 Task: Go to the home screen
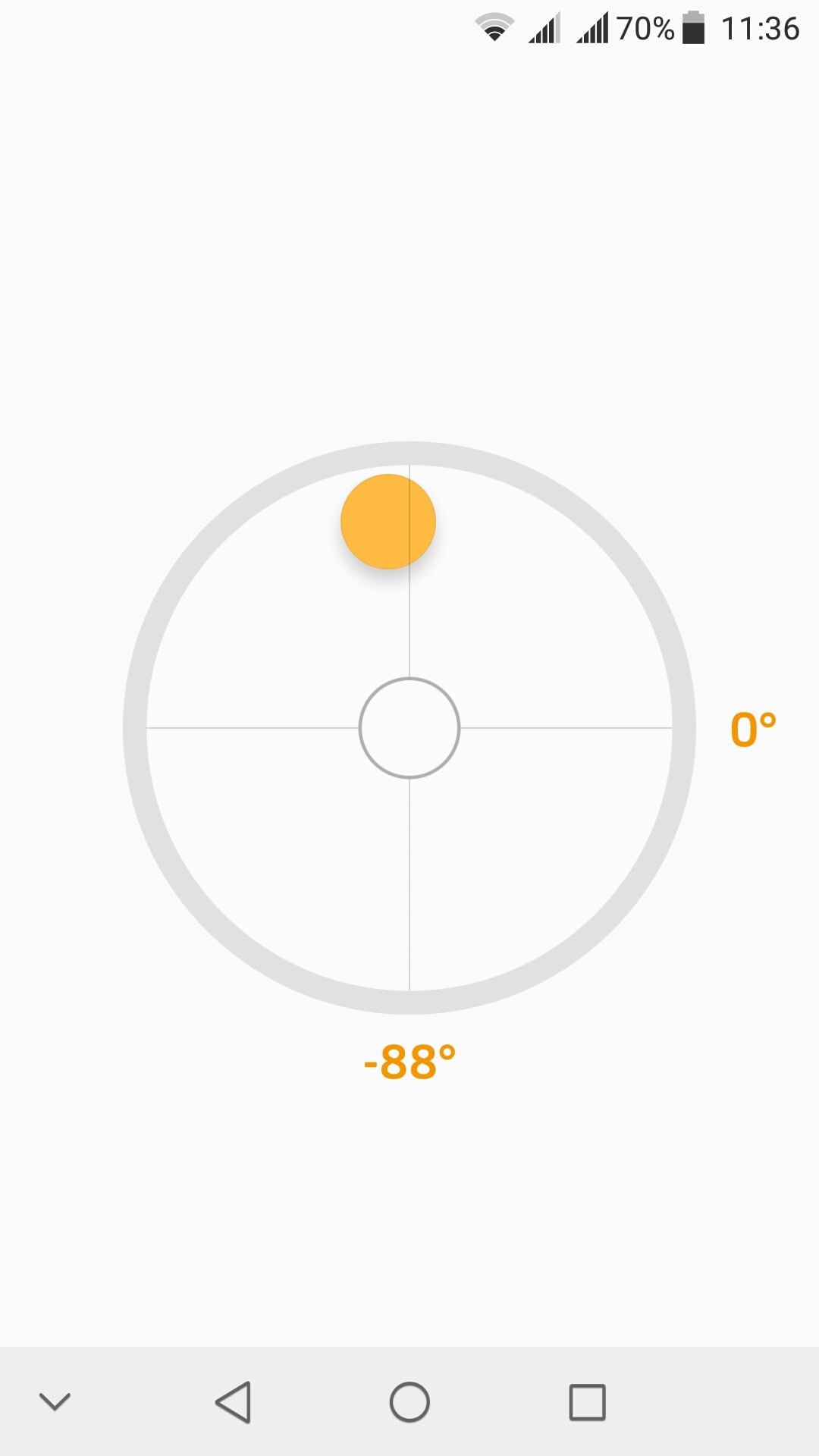(409, 1401)
